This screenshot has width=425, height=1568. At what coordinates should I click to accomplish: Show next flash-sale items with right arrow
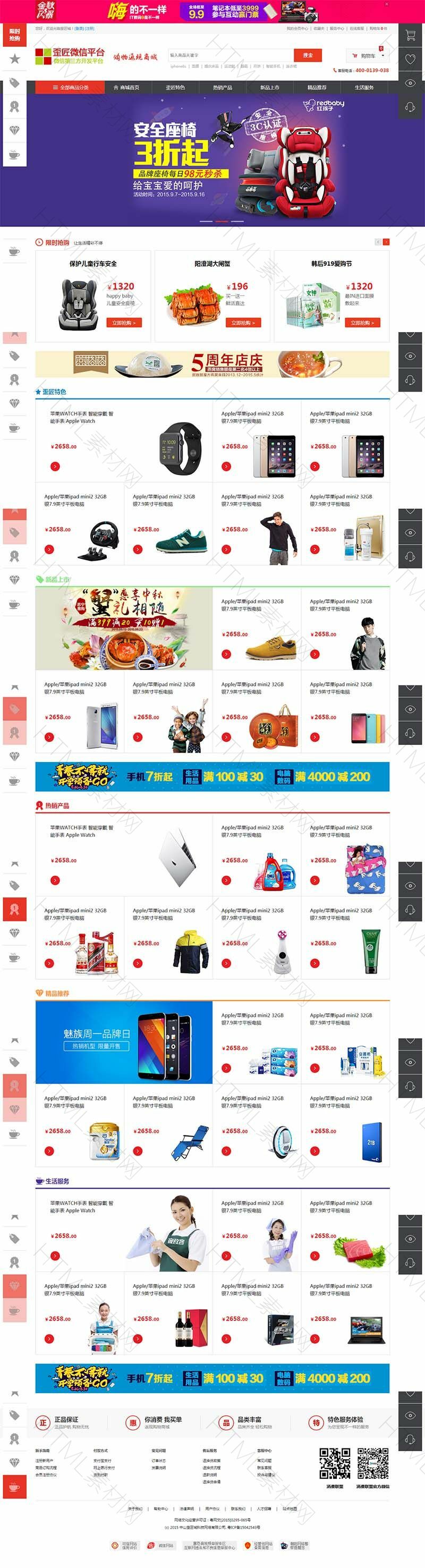[386, 242]
